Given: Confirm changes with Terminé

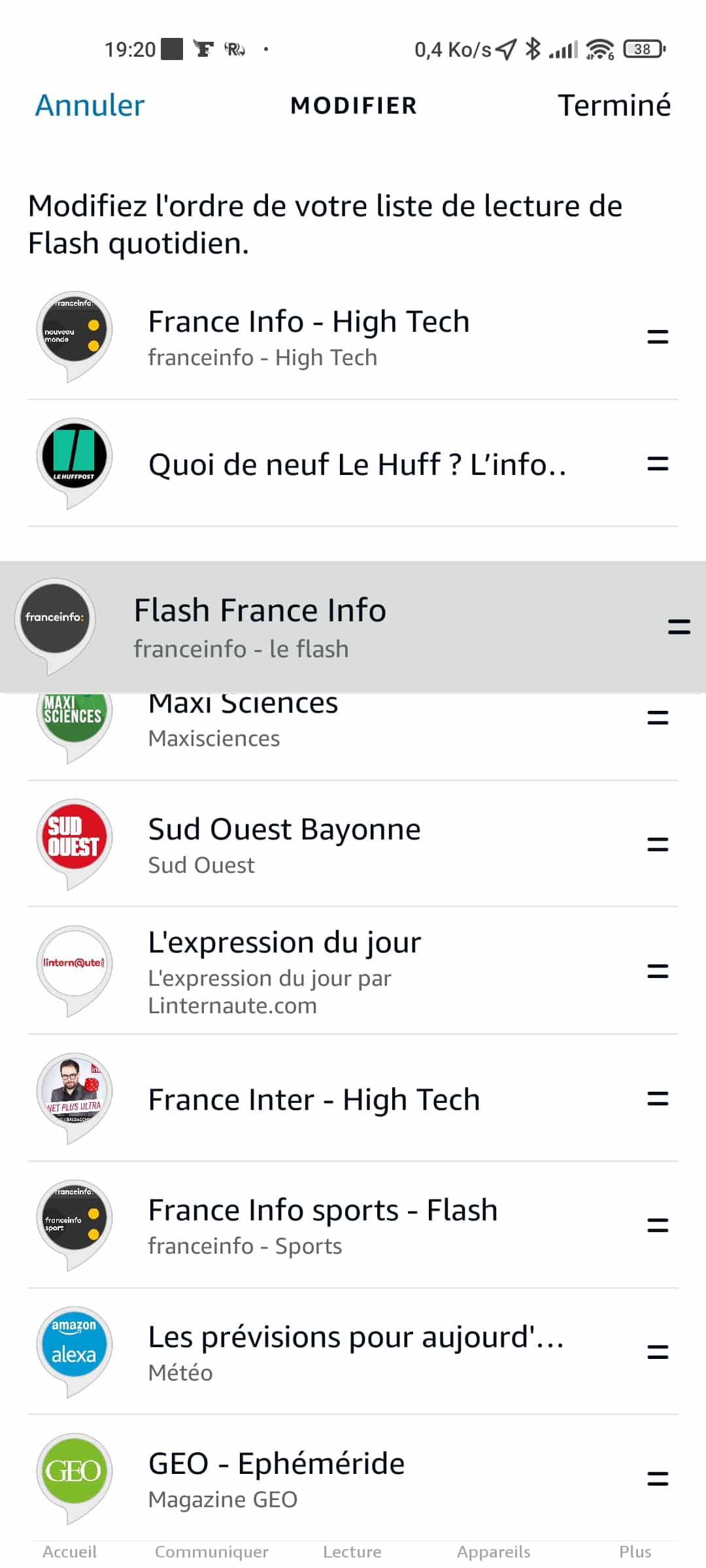Looking at the screenshot, I should (614, 105).
